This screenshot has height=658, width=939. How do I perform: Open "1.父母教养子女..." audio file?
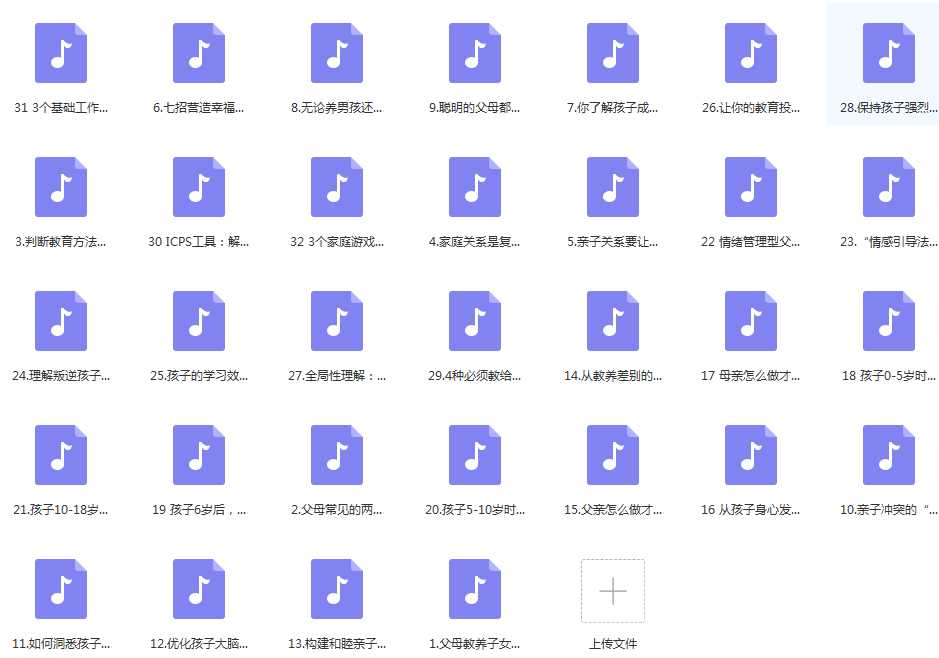click(x=475, y=589)
